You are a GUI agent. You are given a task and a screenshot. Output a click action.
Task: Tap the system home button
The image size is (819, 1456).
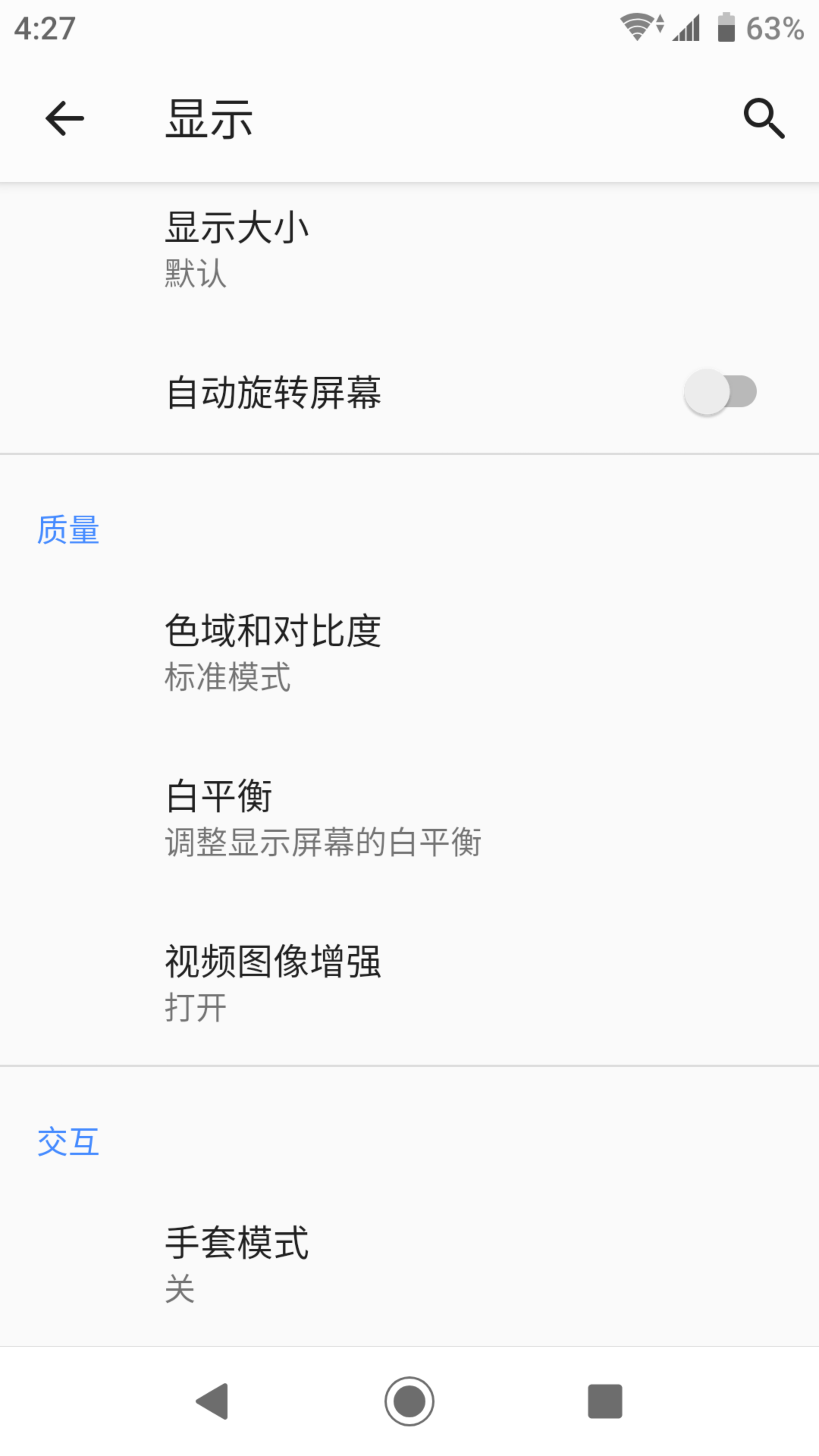point(409,1401)
